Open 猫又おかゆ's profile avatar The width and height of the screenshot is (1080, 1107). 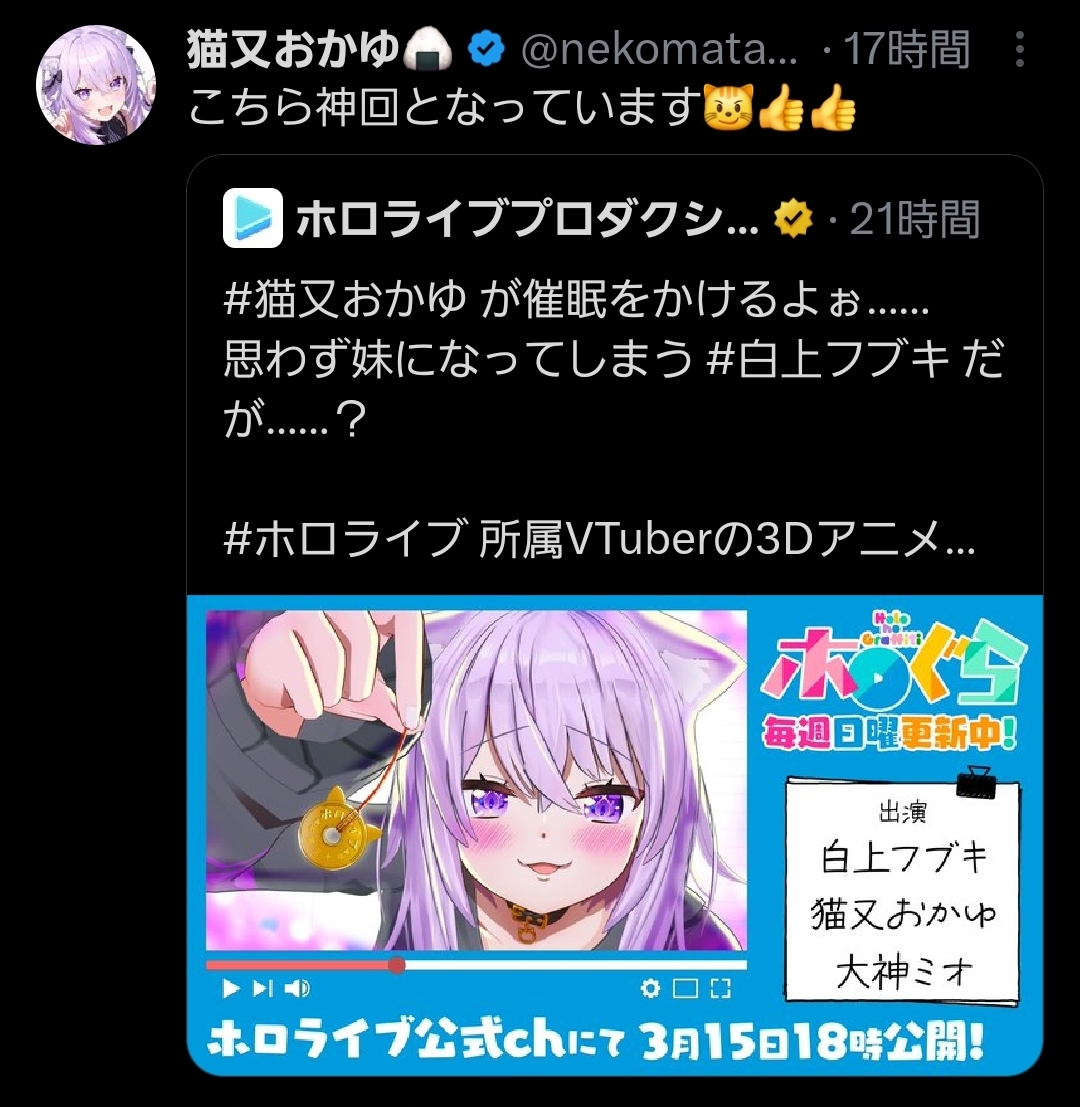click(96, 86)
